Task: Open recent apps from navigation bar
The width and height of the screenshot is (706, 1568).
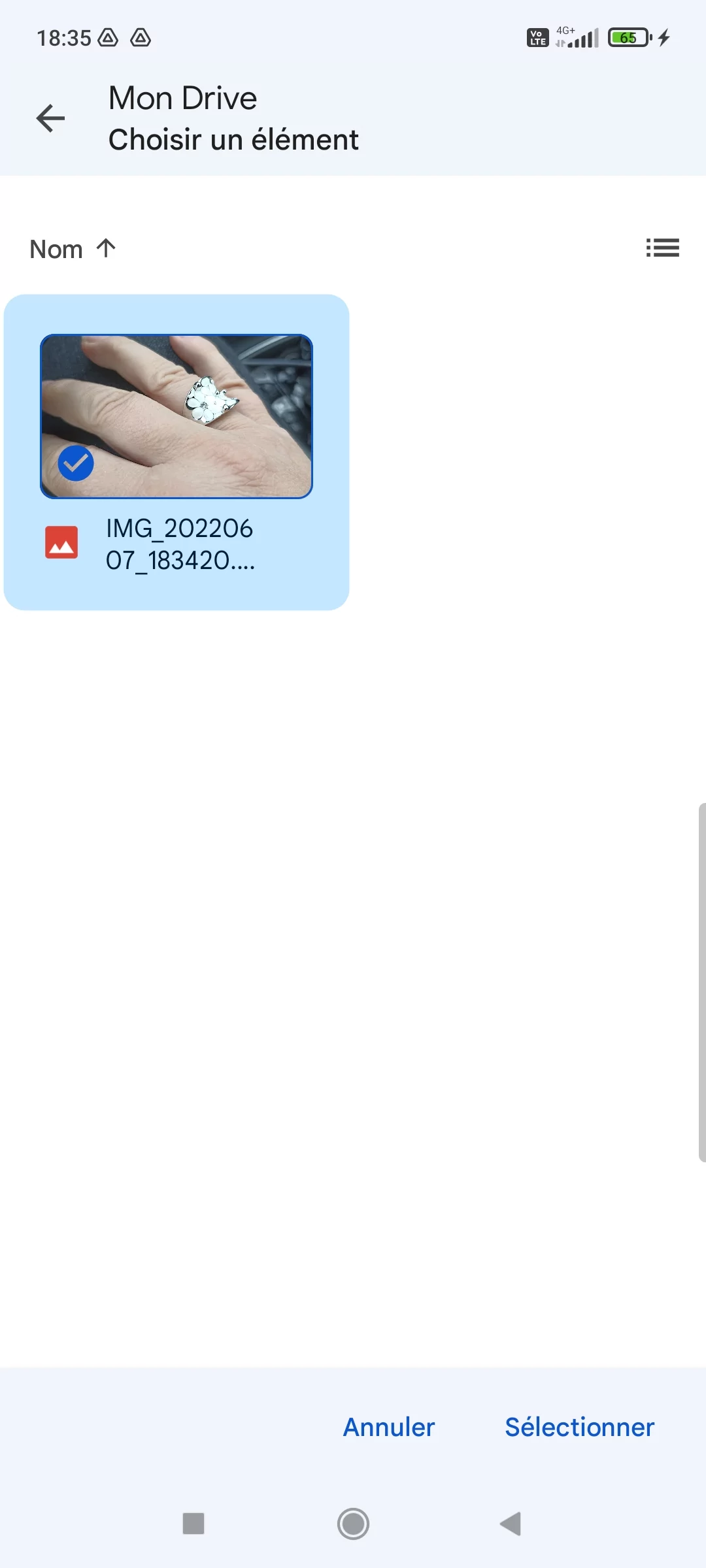Action: [x=193, y=1524]
